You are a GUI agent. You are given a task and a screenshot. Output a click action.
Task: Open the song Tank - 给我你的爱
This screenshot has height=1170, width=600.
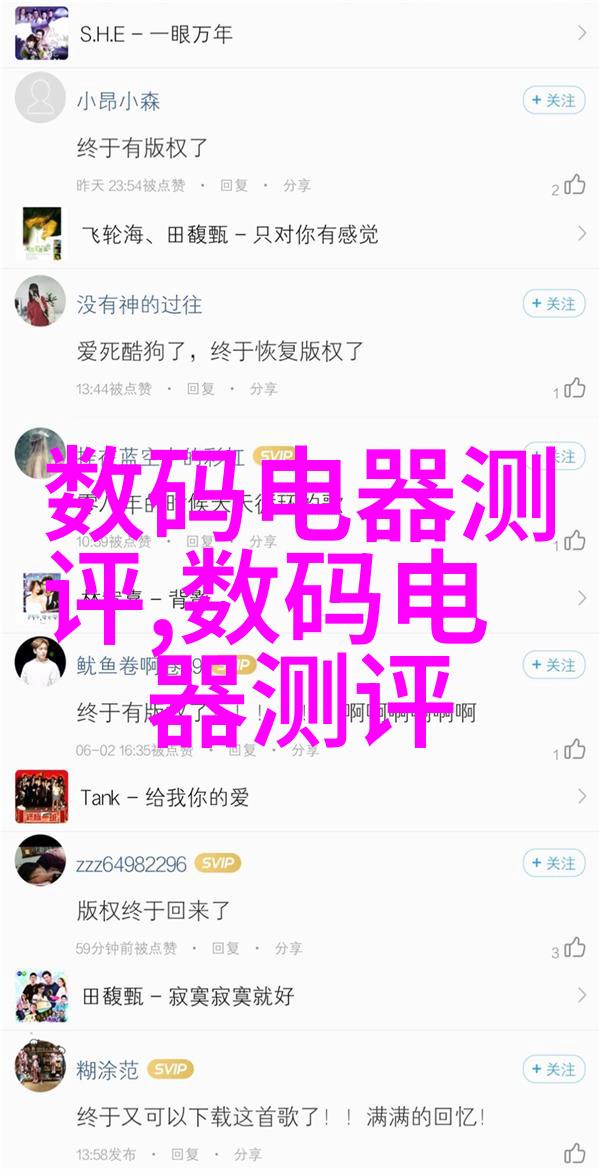(x=300, y=797)
